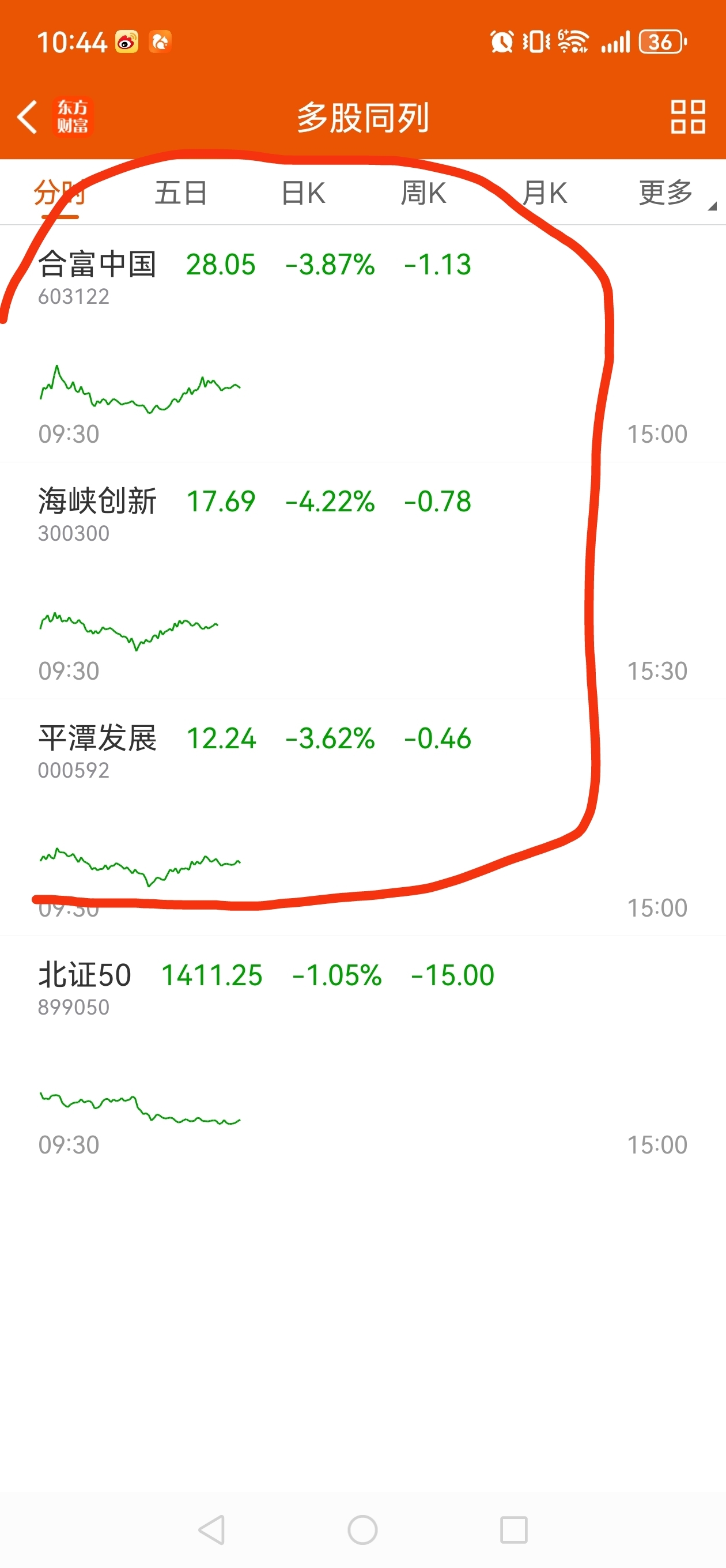Show the 月K chart tab
Screen dimensions: 726x1568
(x=544, y=194)
